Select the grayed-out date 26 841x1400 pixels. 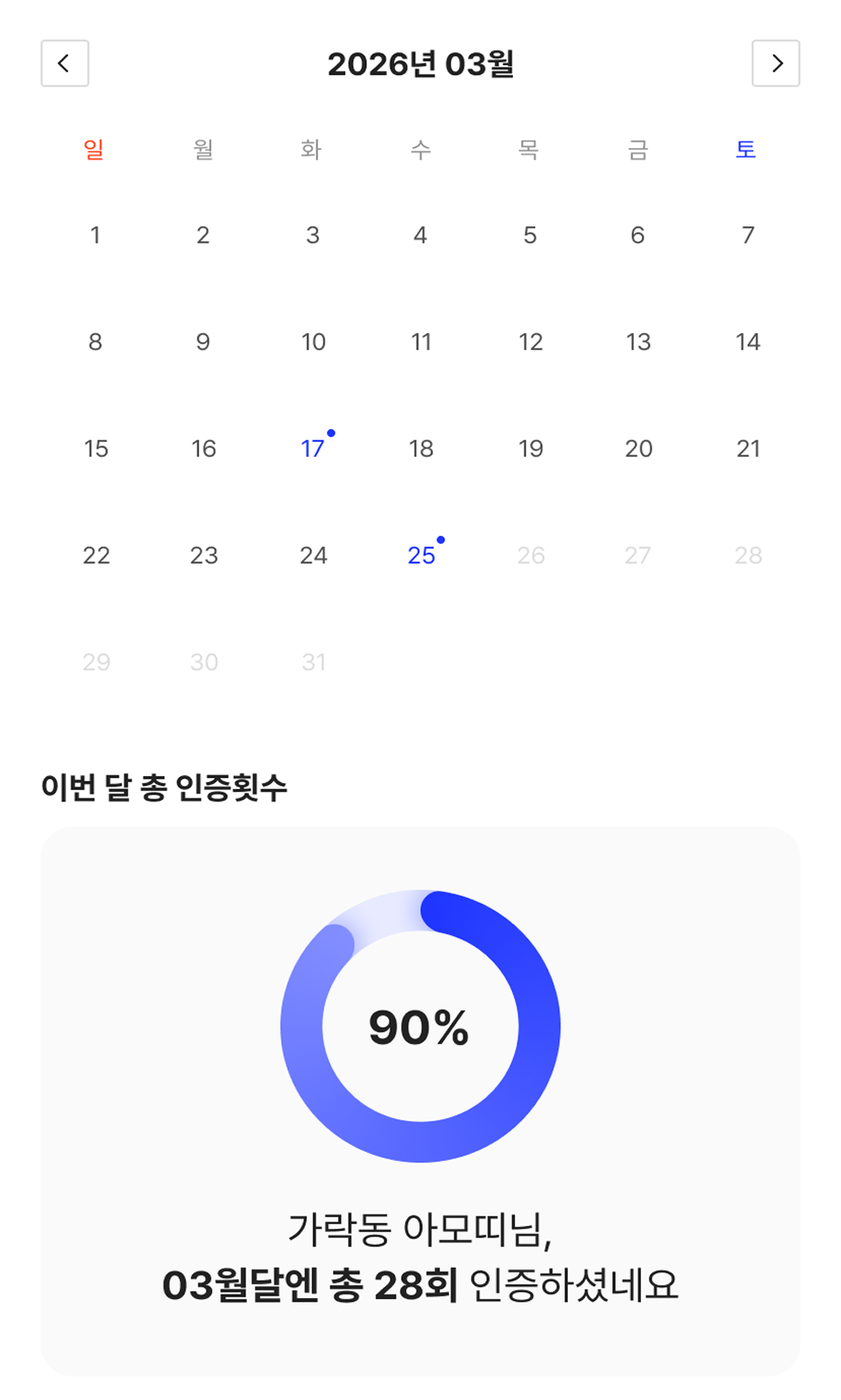pyautogui.click(x=530, y=554)
